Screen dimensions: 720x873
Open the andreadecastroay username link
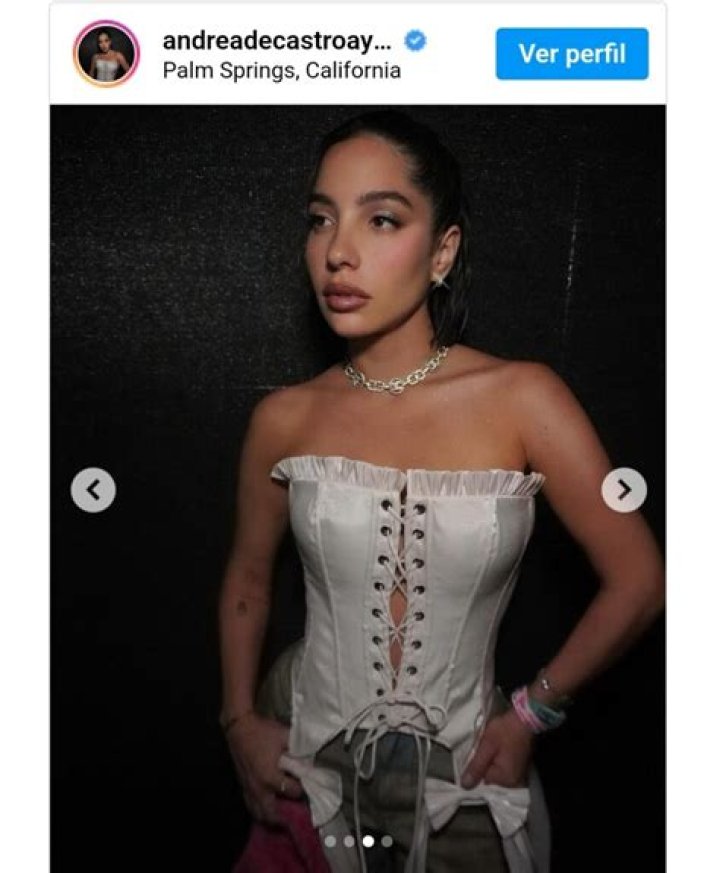(278, 41)
